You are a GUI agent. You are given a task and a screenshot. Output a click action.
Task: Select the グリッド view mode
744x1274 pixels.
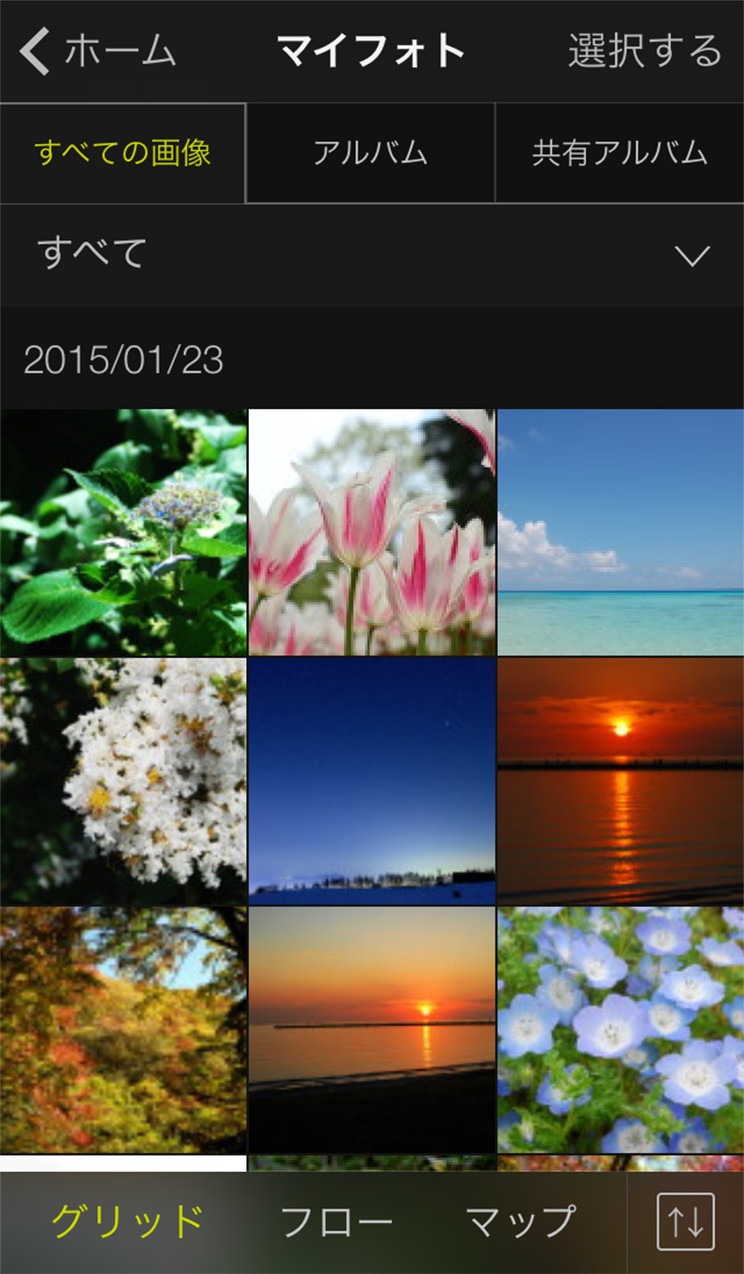(127, 1221)
